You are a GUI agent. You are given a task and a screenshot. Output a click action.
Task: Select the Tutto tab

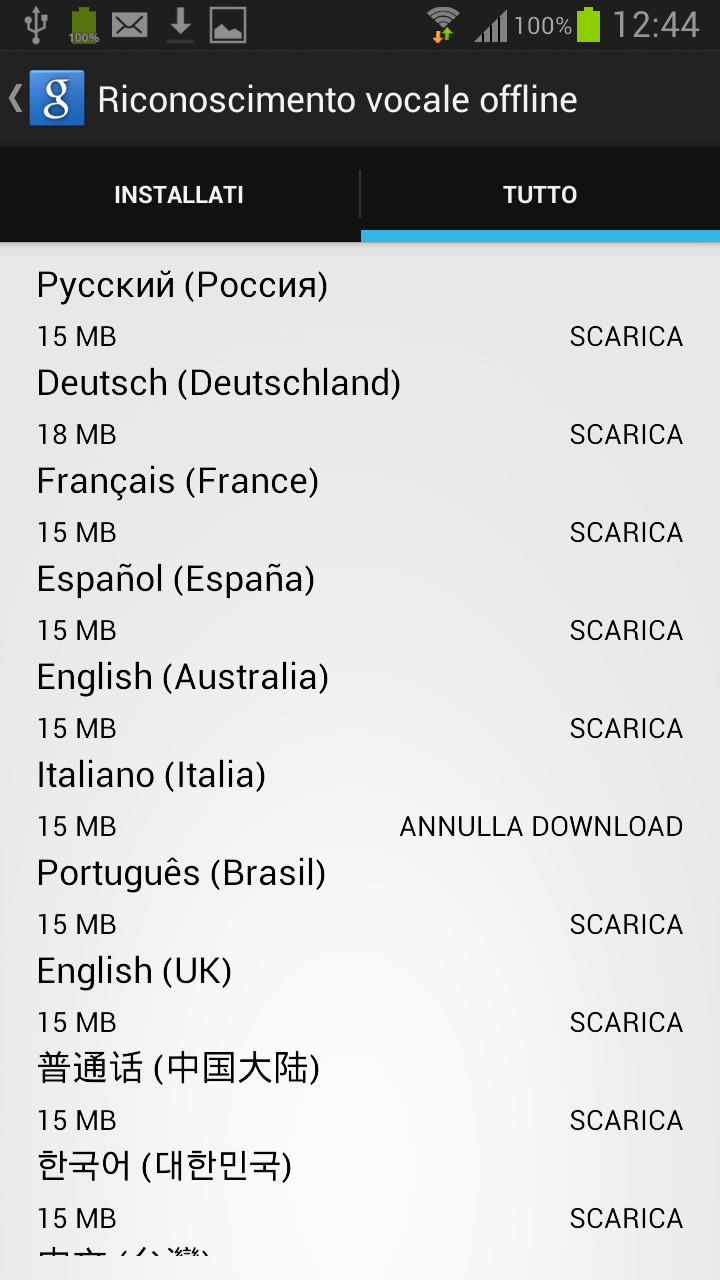point(540,195)
